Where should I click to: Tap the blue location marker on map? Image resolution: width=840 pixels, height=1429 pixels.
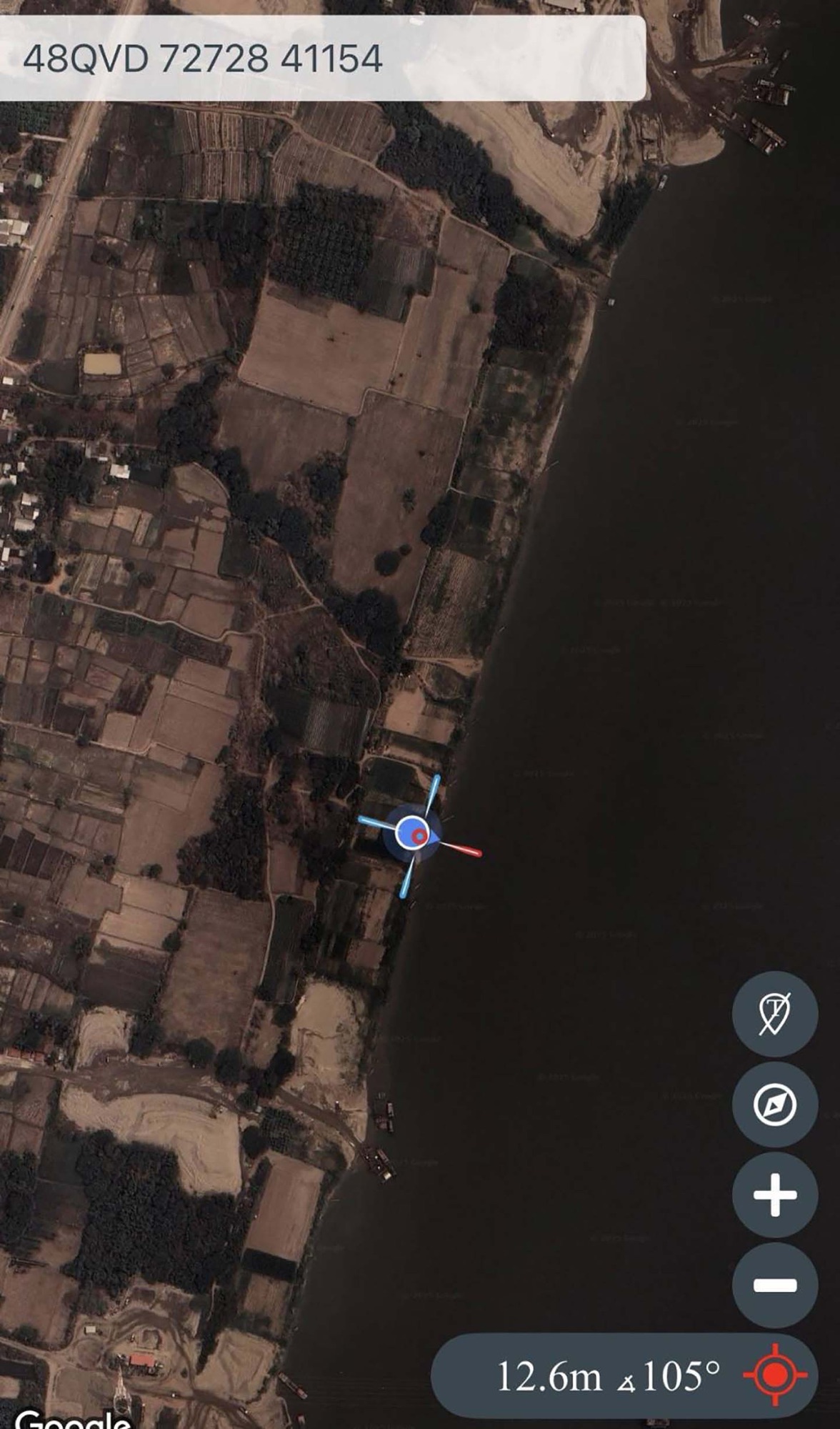pyautogui.click(x=412, y=833)
